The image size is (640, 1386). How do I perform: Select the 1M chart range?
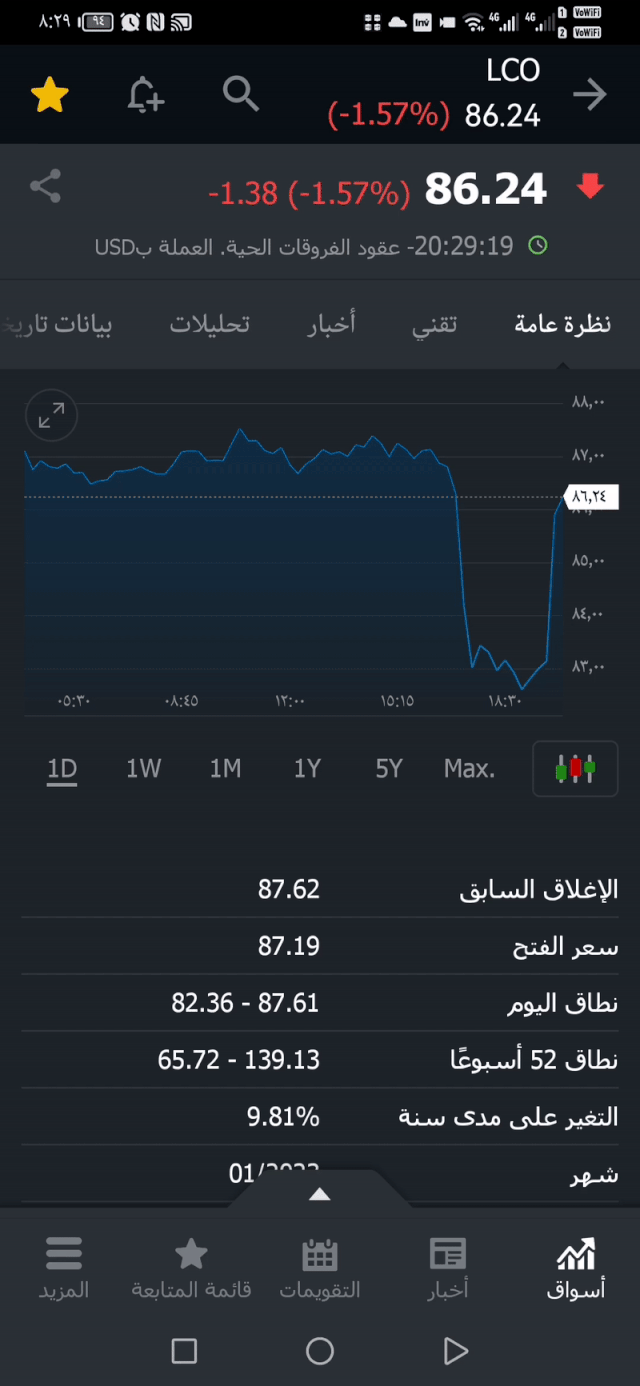(225, 769)
